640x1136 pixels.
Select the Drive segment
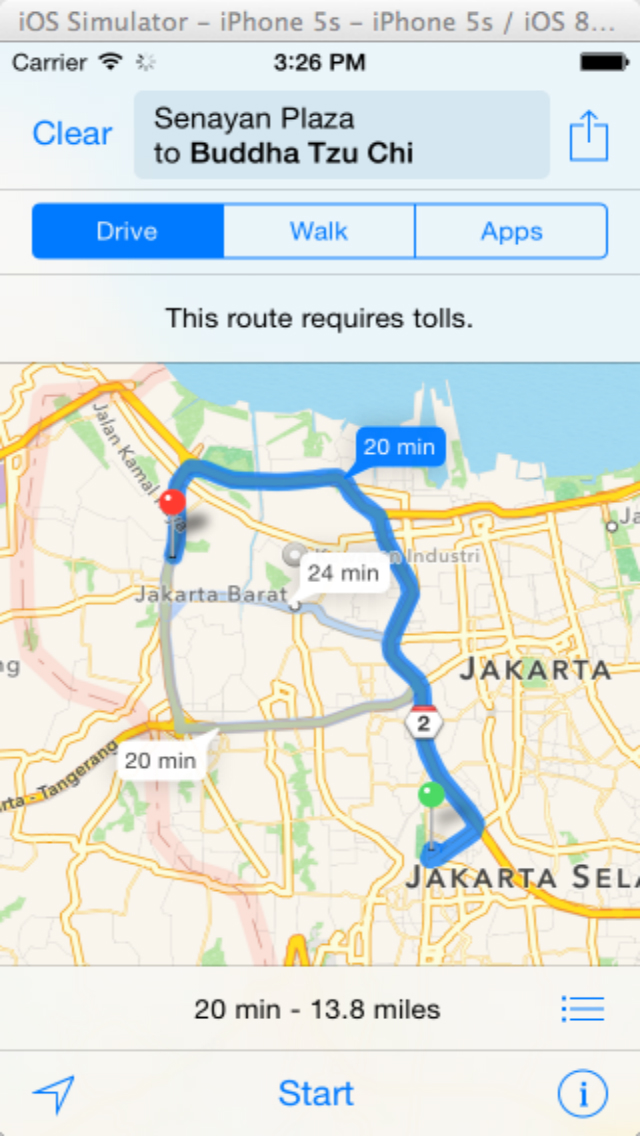click(x=128, y=231)
